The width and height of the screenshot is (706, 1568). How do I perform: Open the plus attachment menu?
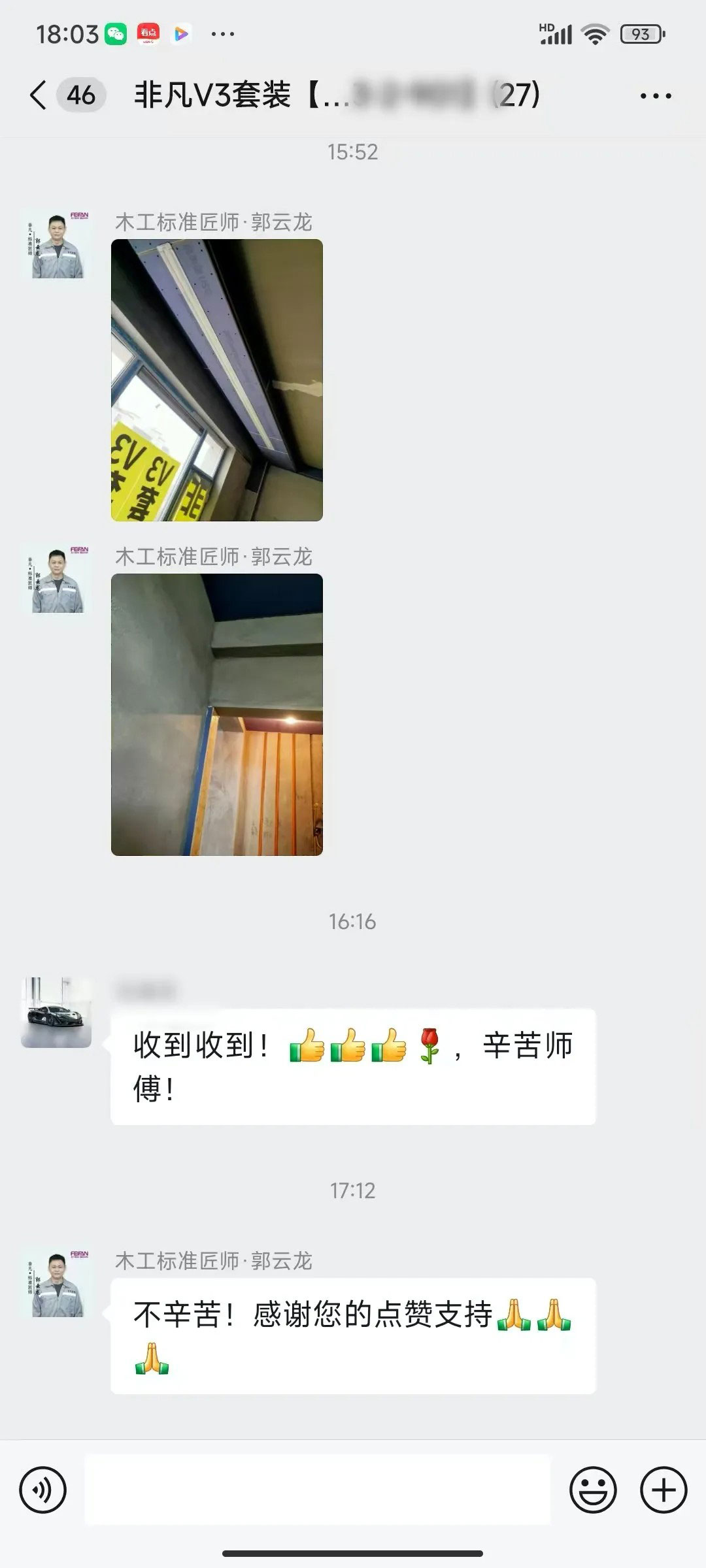click(x=663, y=1490)
